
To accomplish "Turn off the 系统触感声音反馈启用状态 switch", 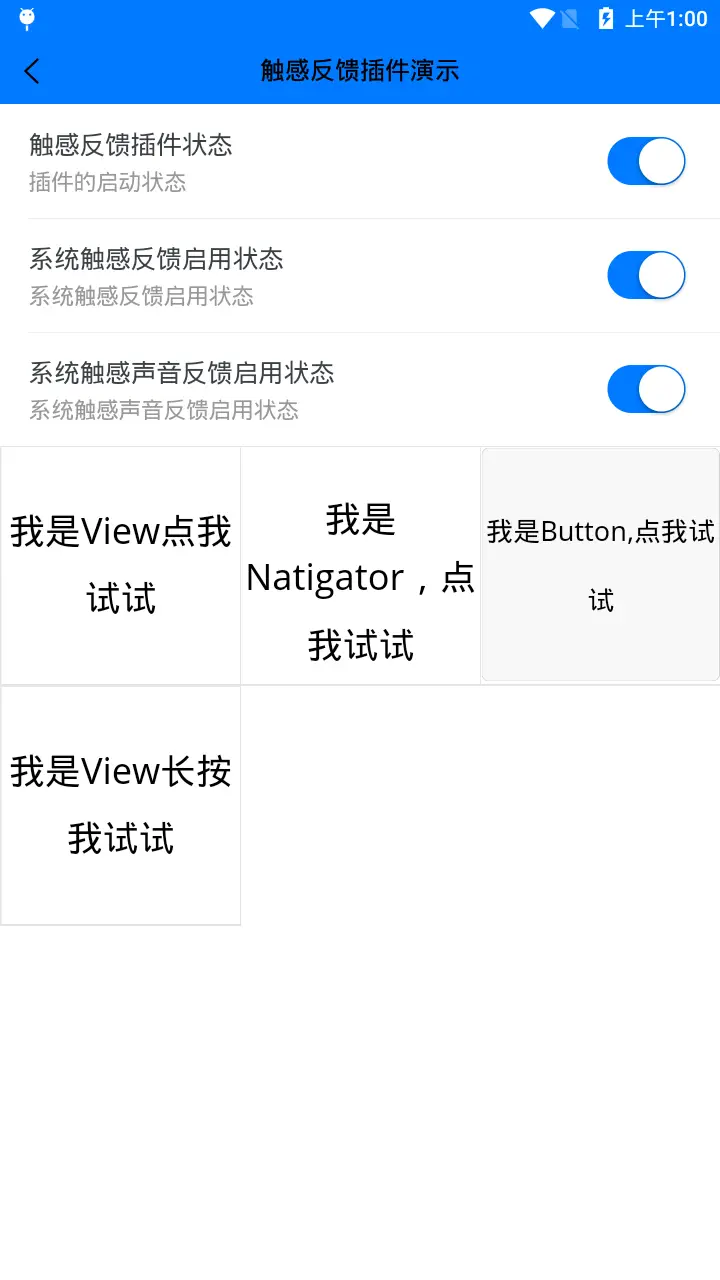I will point(646,389).
